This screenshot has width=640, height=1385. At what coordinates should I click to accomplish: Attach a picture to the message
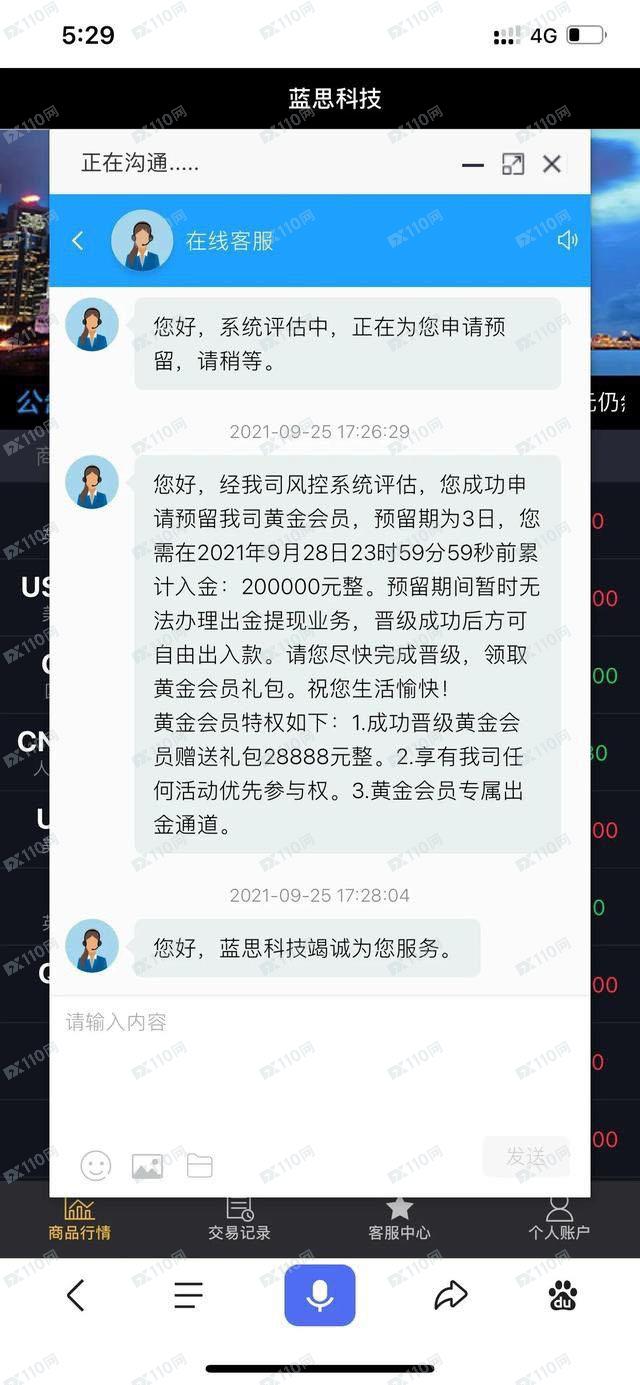pos(147,1166)
